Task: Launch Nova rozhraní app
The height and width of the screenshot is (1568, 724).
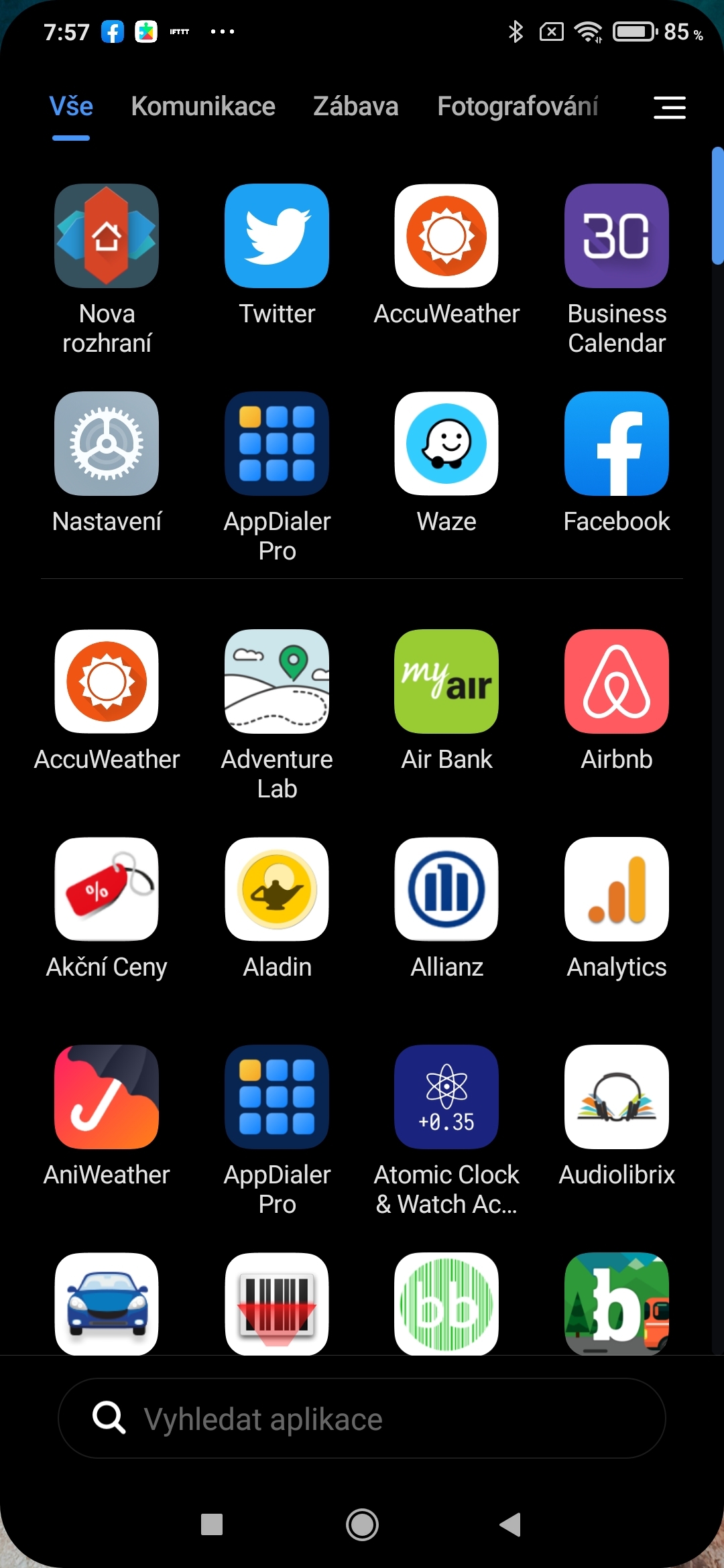Action: (107, 236)
